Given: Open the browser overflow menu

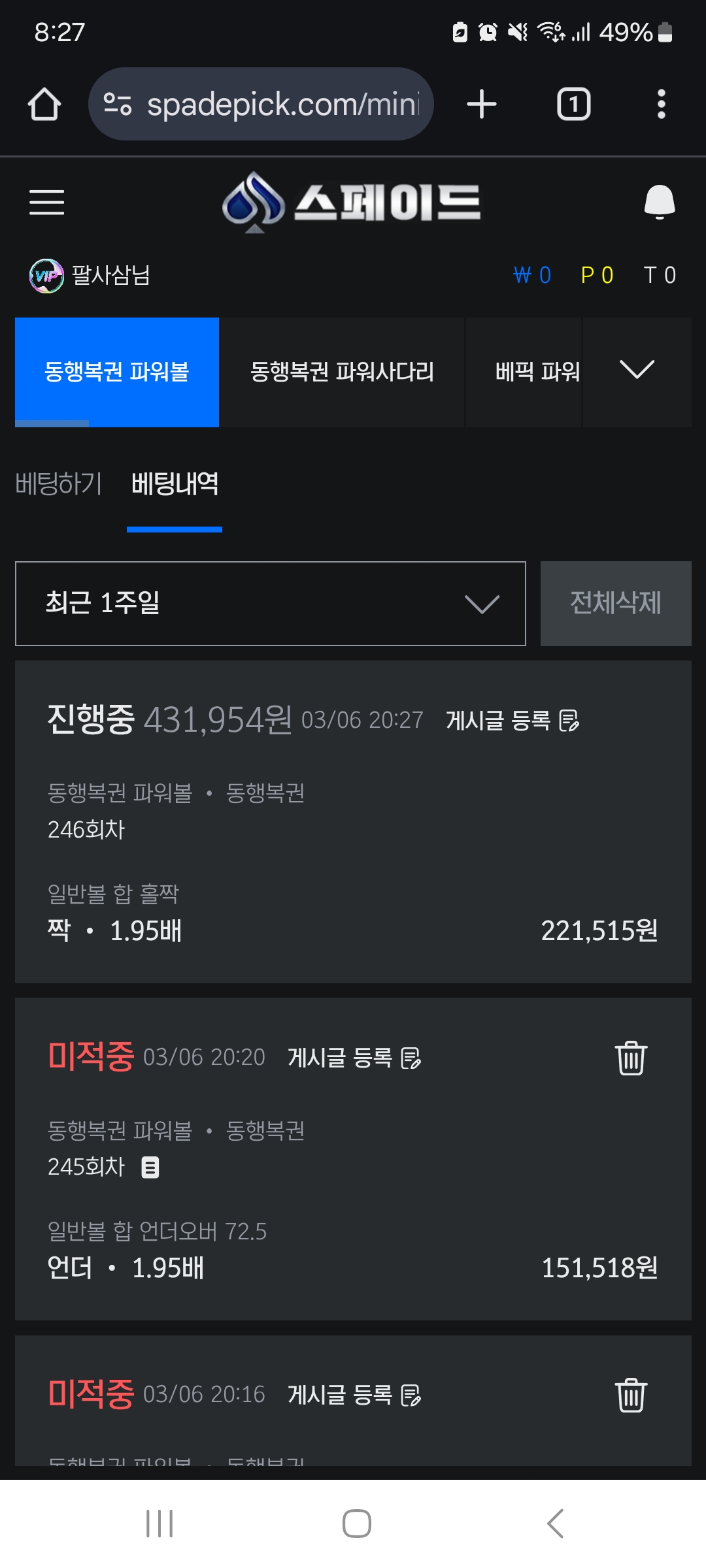Looking at the screenshot, I should coord(661,105).
